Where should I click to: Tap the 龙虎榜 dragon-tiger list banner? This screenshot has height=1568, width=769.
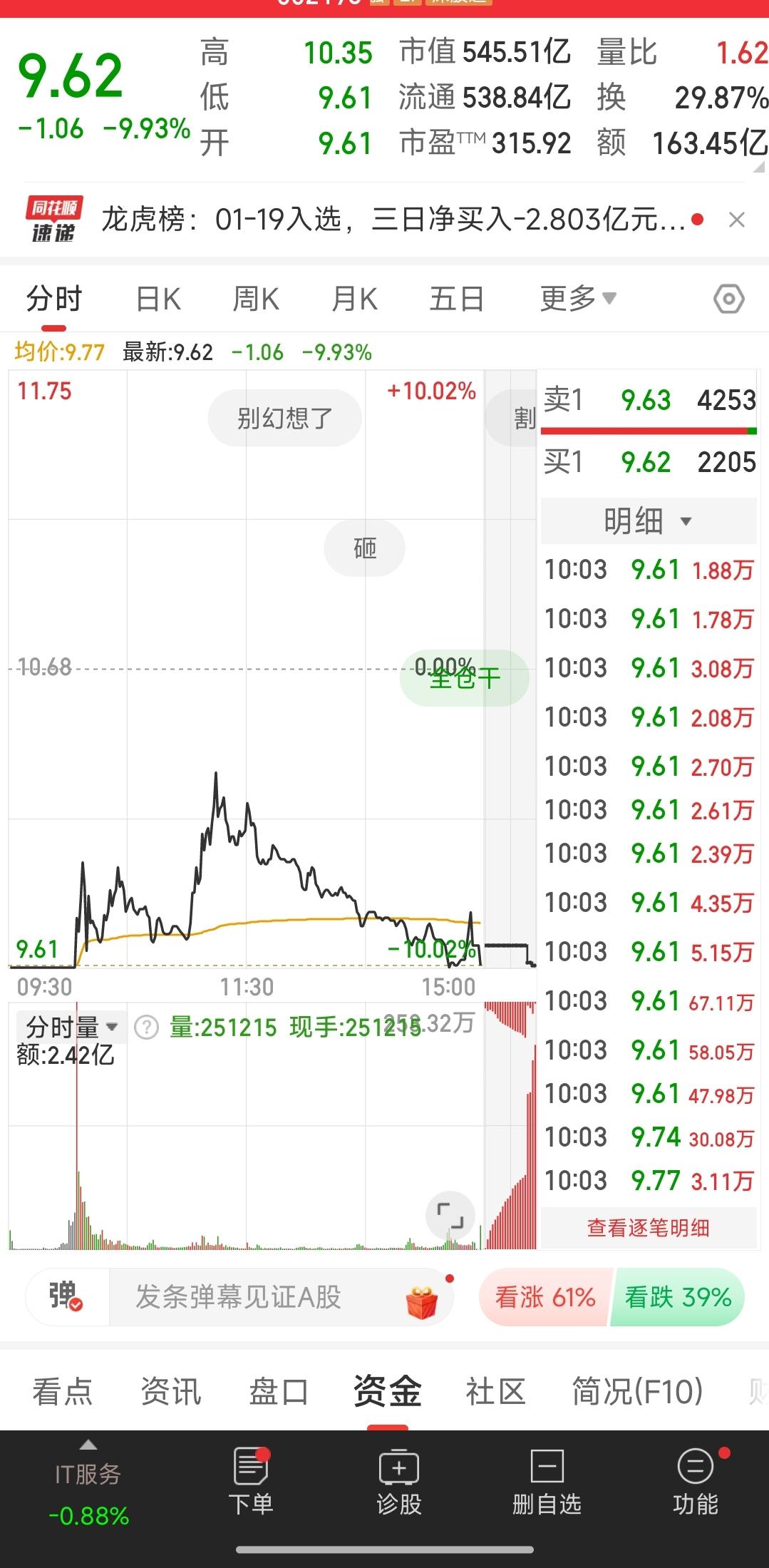(356, 220)
